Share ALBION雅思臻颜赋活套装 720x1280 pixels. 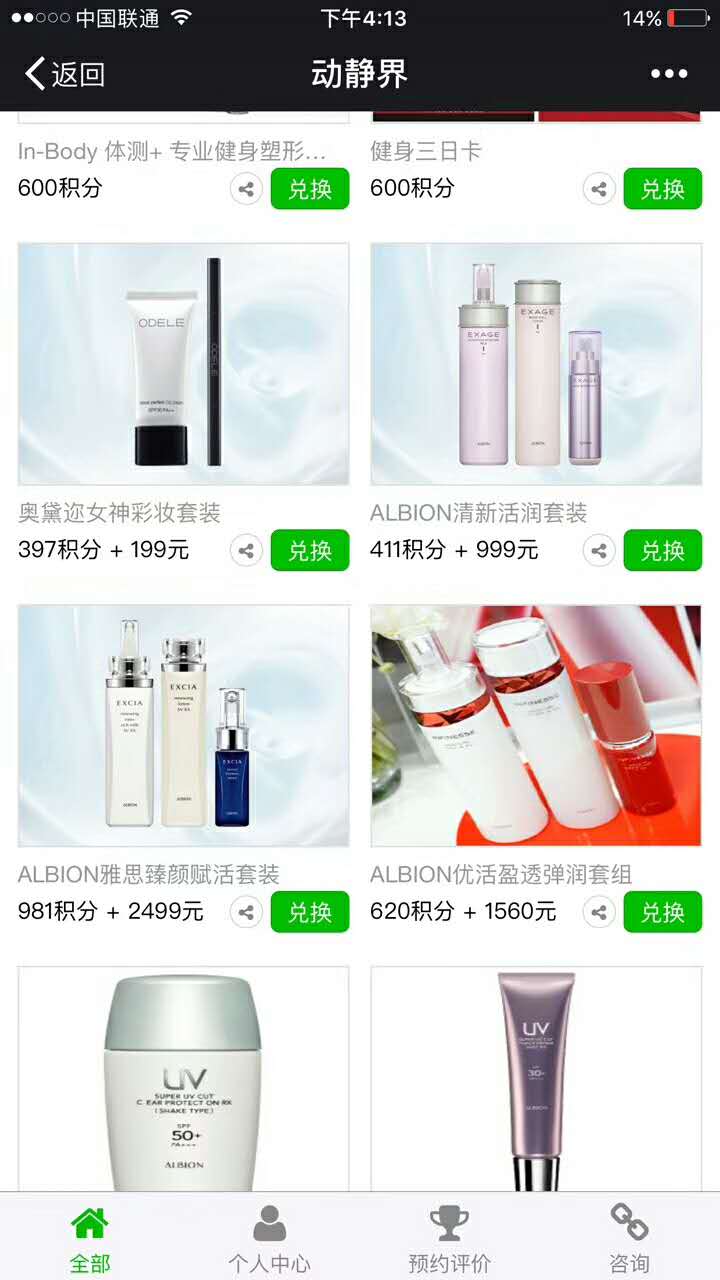point(246,912)
